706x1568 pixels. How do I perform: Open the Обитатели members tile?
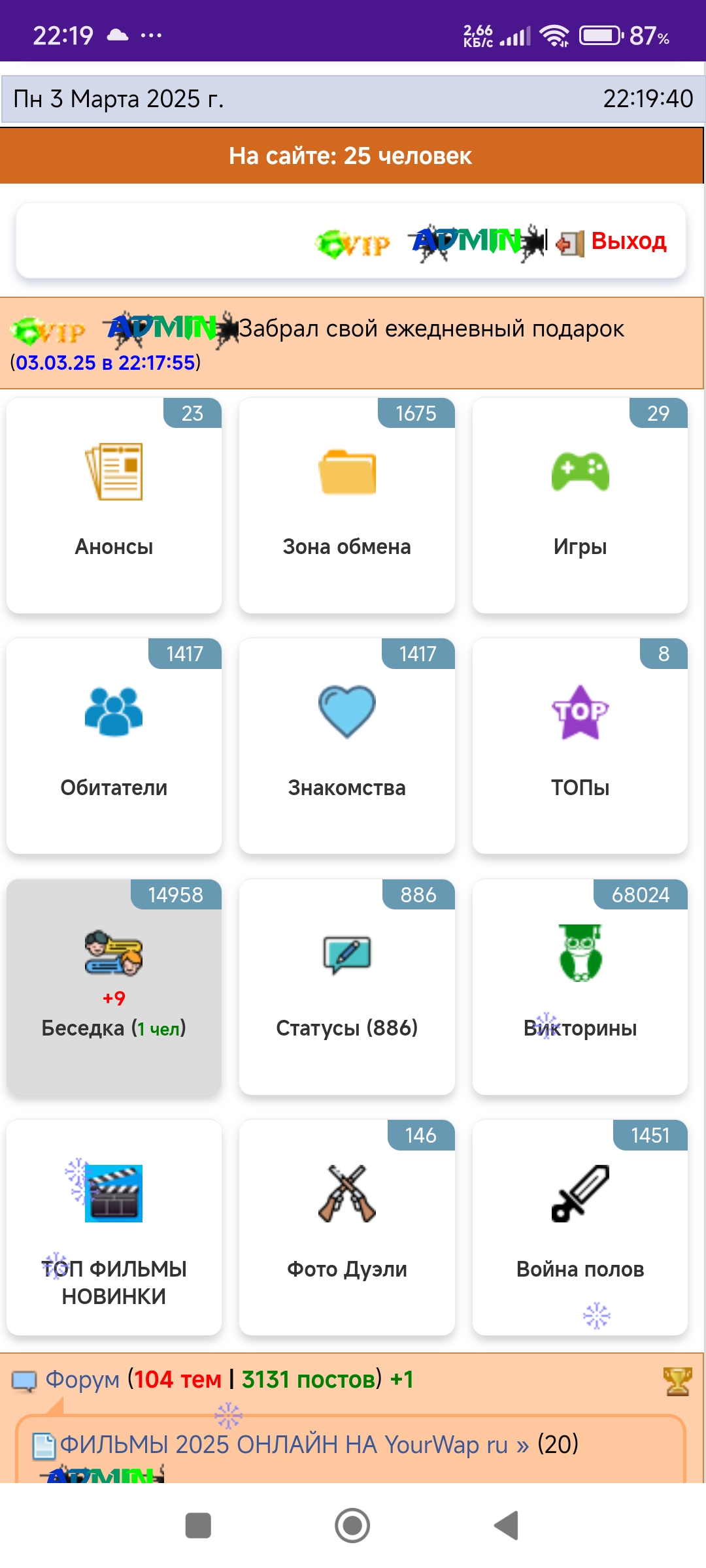click(114, 745)
